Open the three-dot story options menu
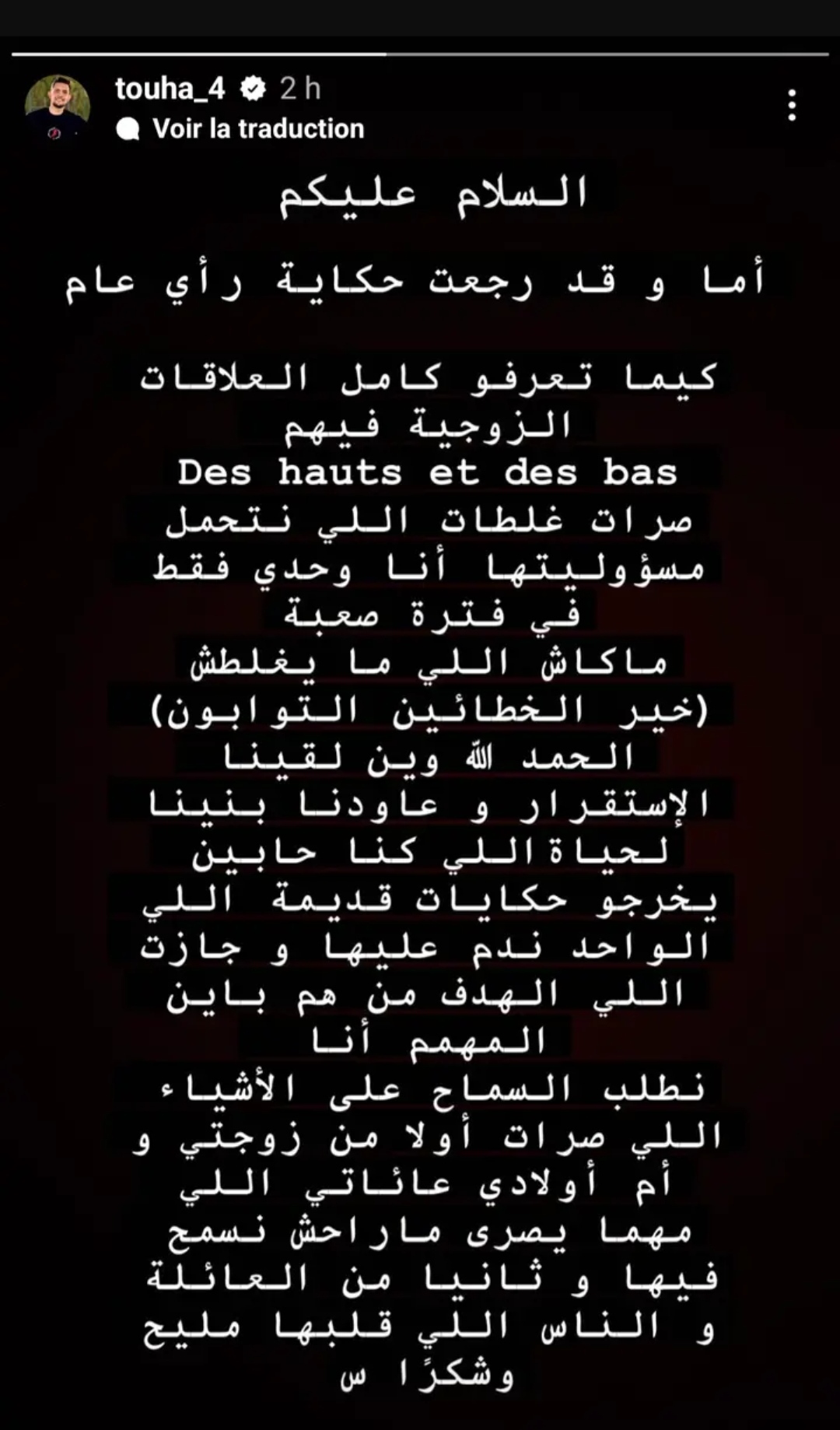Image resolution: width=840 pixels, height=1430 pixels. (792, 105)
